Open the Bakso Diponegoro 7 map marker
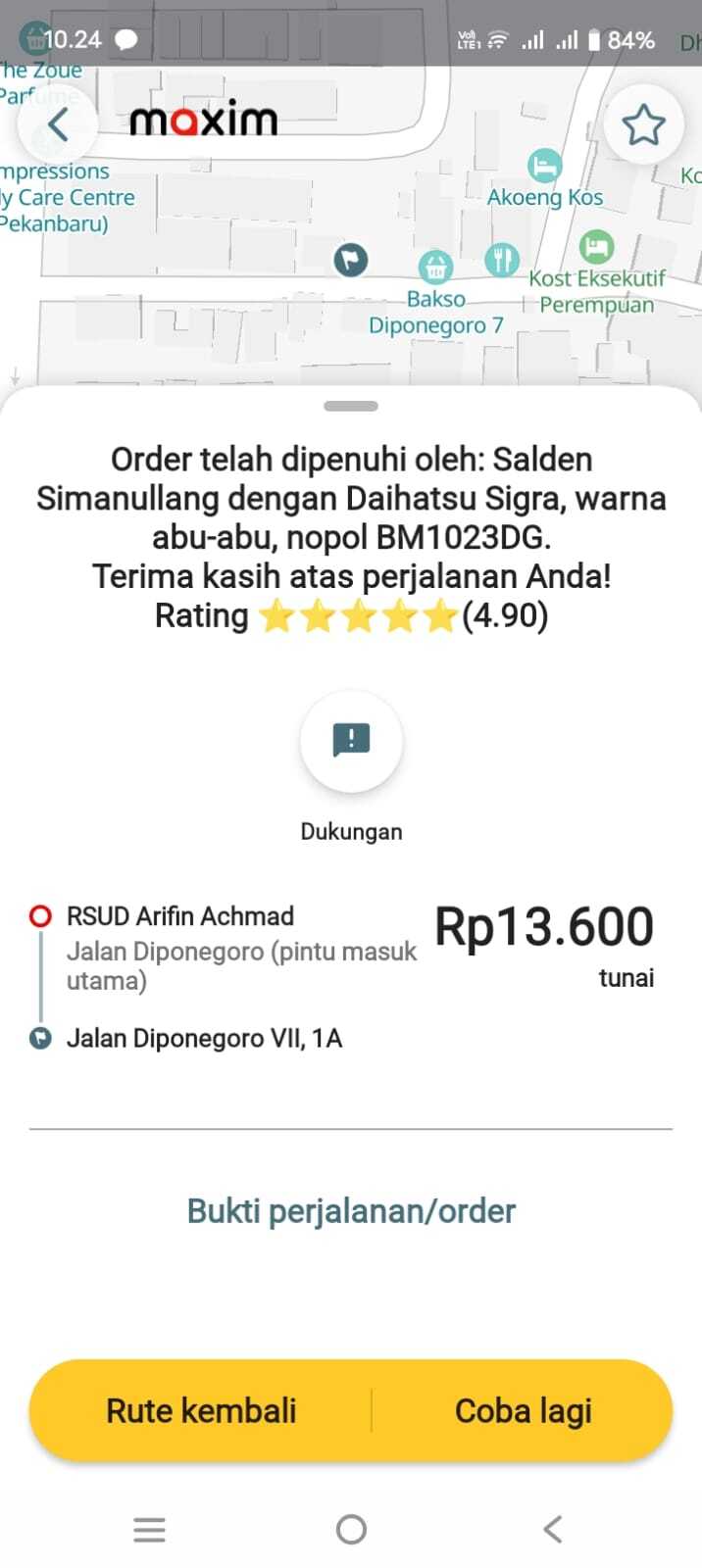Image resolution: width=702 pixels, height=1568 pixels. (435, 266)
